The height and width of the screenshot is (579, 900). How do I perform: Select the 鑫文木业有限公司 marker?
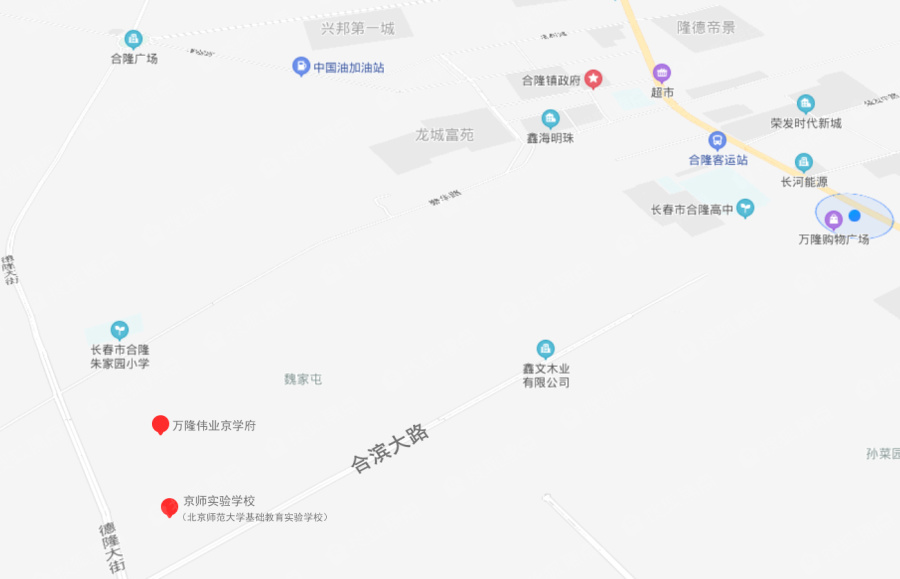click(545, 349)
